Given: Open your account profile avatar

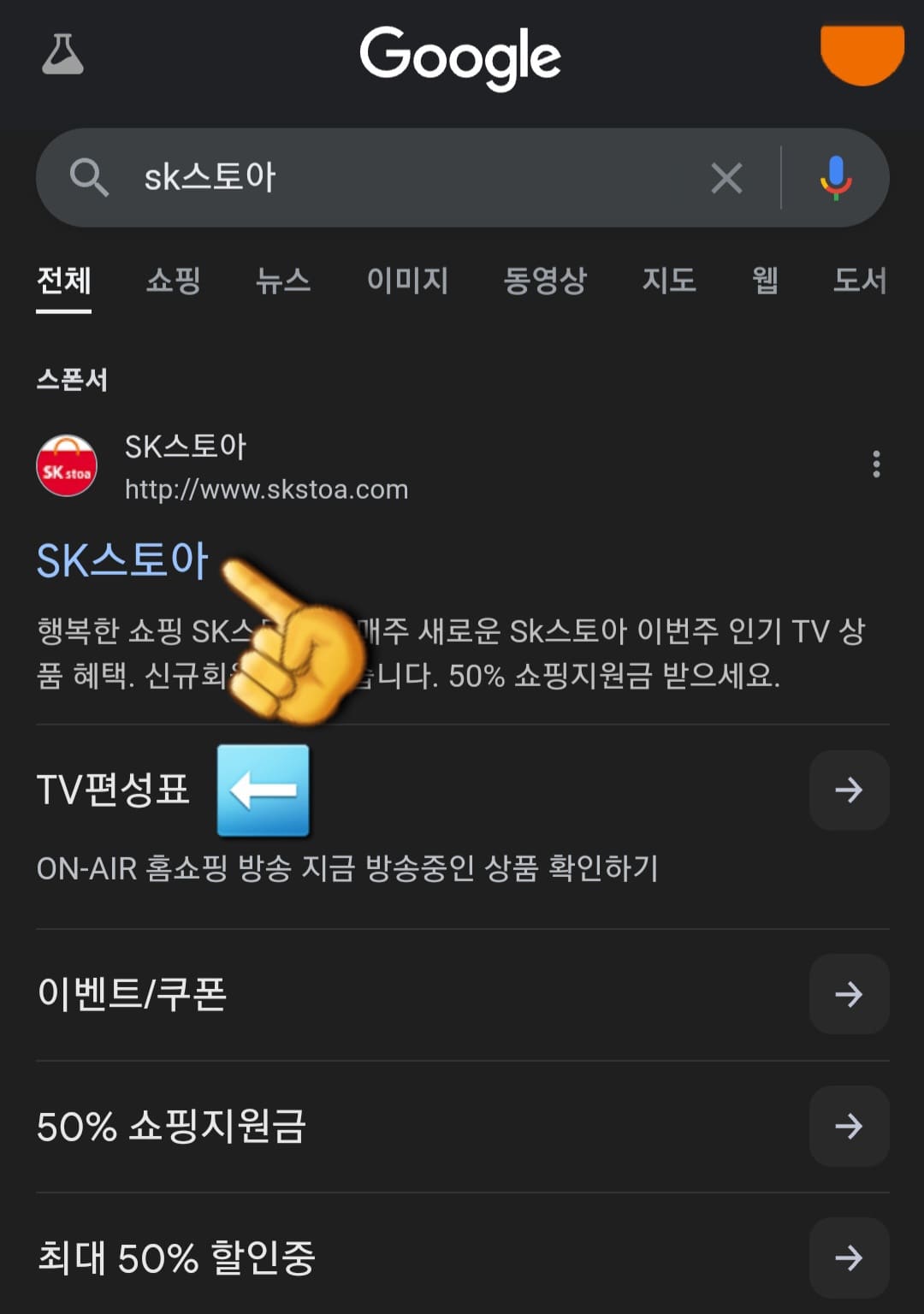Looking at the screenshot, I should [x=862, y=55].
